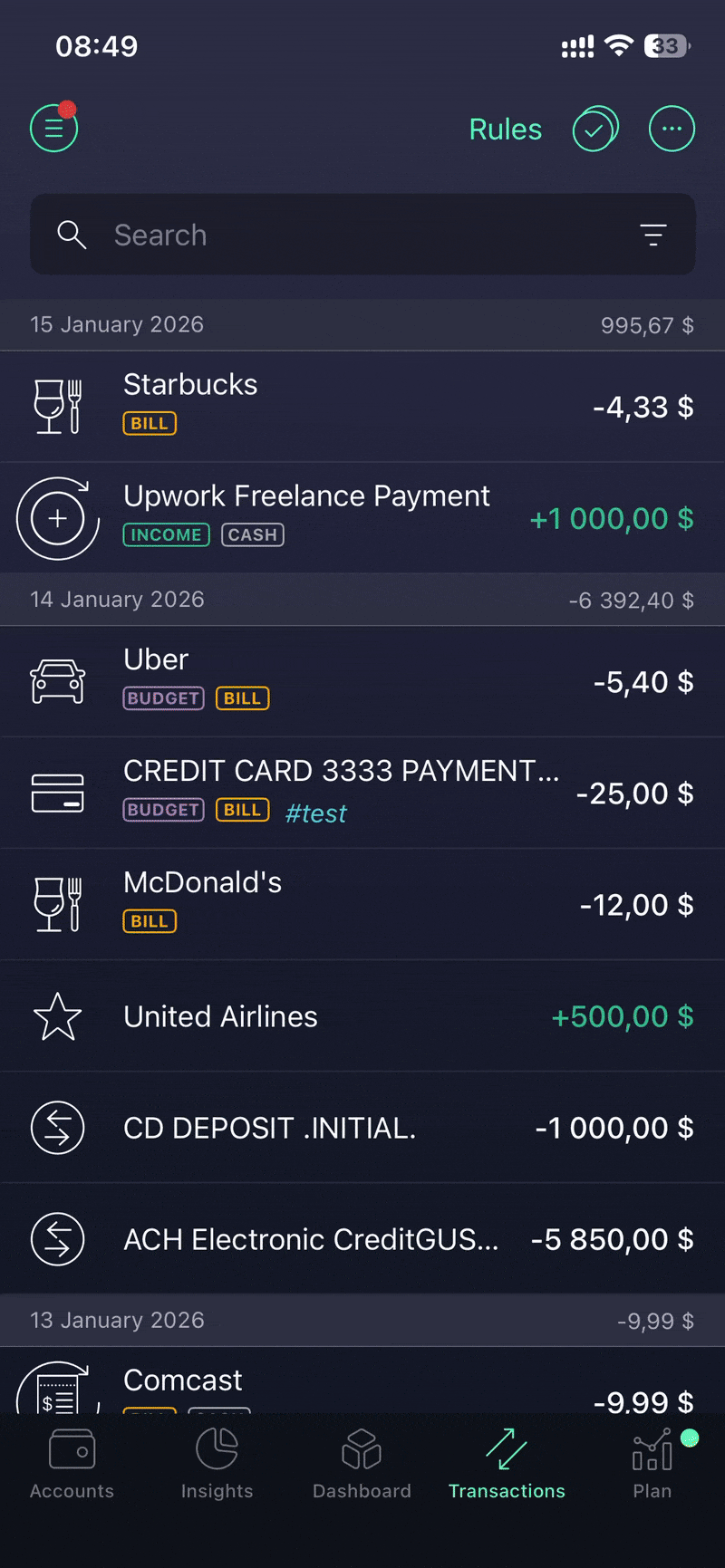
Task: View the United Airlines transaction
Action: (362, 1016)
